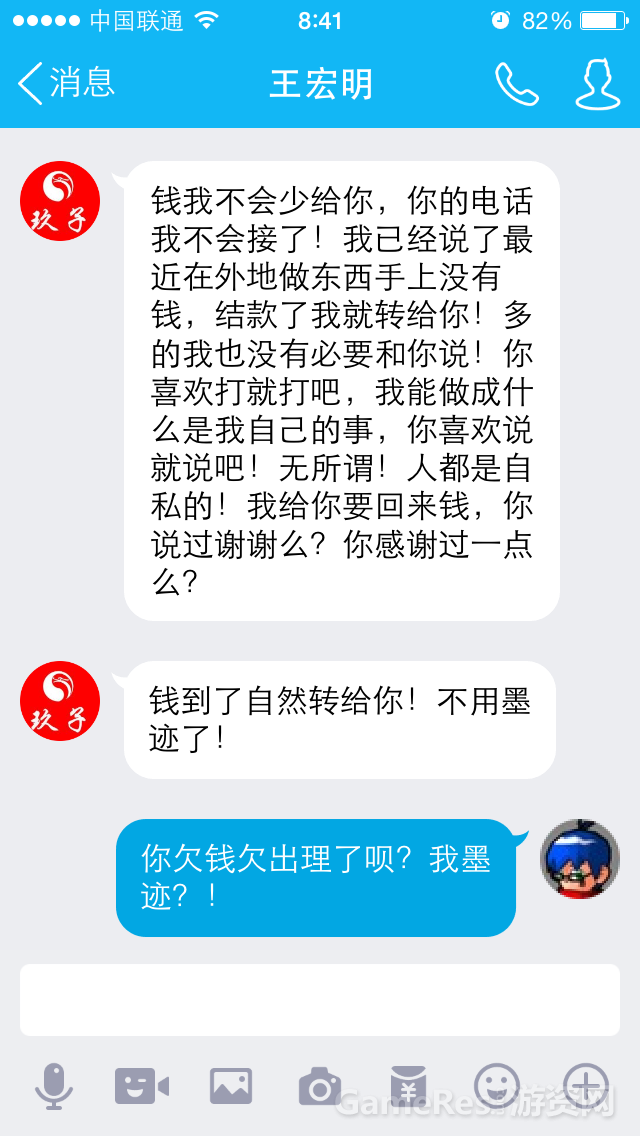Open my own avatar beside the blue message
This screenshot has height=1136, width=640.
point(580,859)
